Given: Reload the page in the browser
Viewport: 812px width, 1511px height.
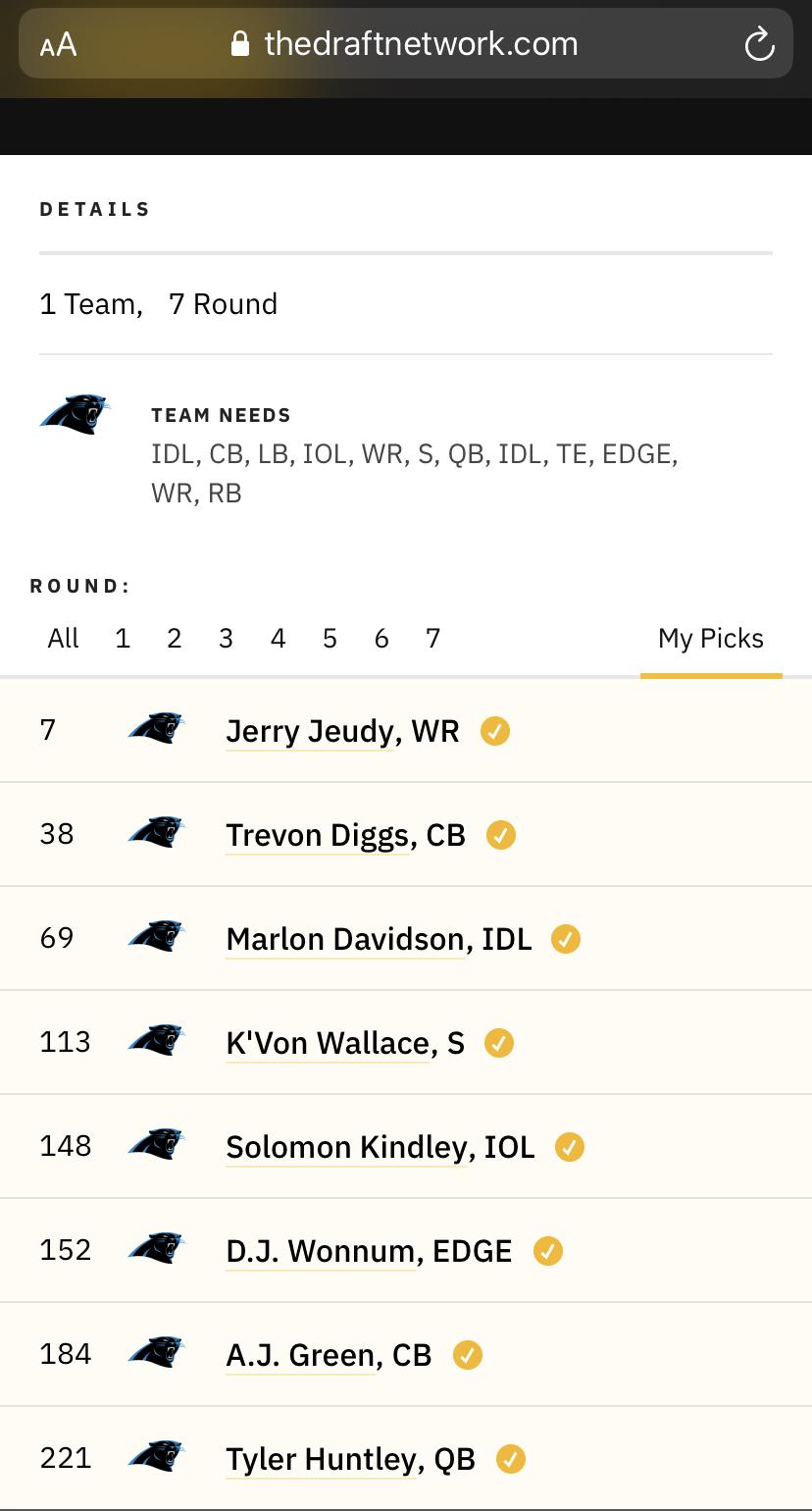Looking at the screenshot, I should pos(759,44).
